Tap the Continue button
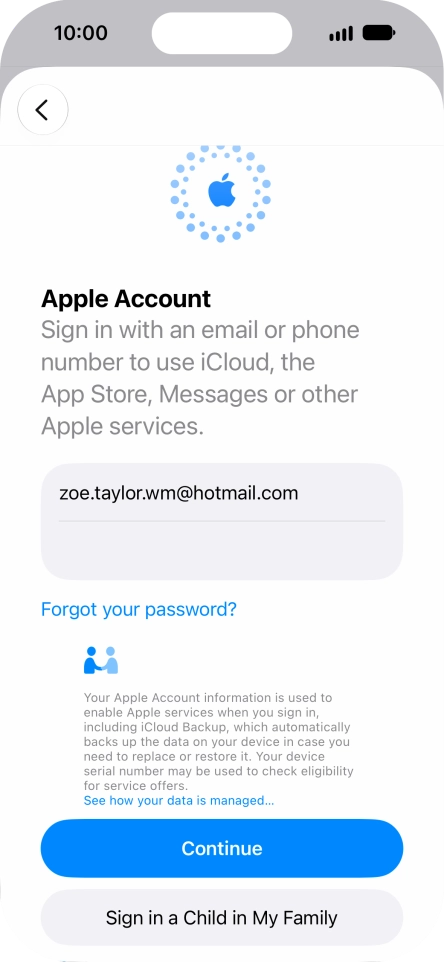This screenshot has height=962, width=444. (221, 848)
